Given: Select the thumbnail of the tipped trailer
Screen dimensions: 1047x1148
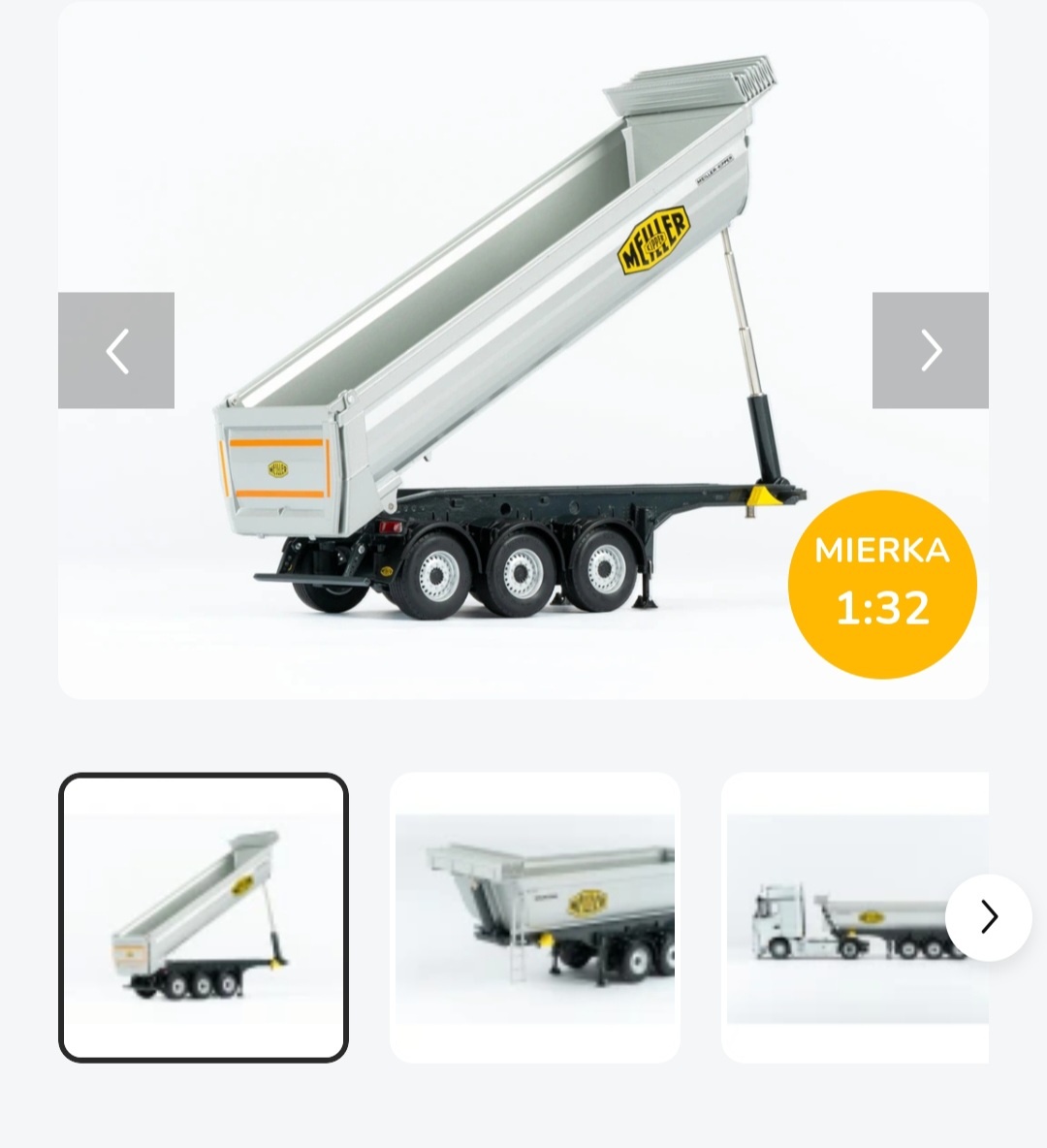Looking at the screenshot, I should point(204,917).
